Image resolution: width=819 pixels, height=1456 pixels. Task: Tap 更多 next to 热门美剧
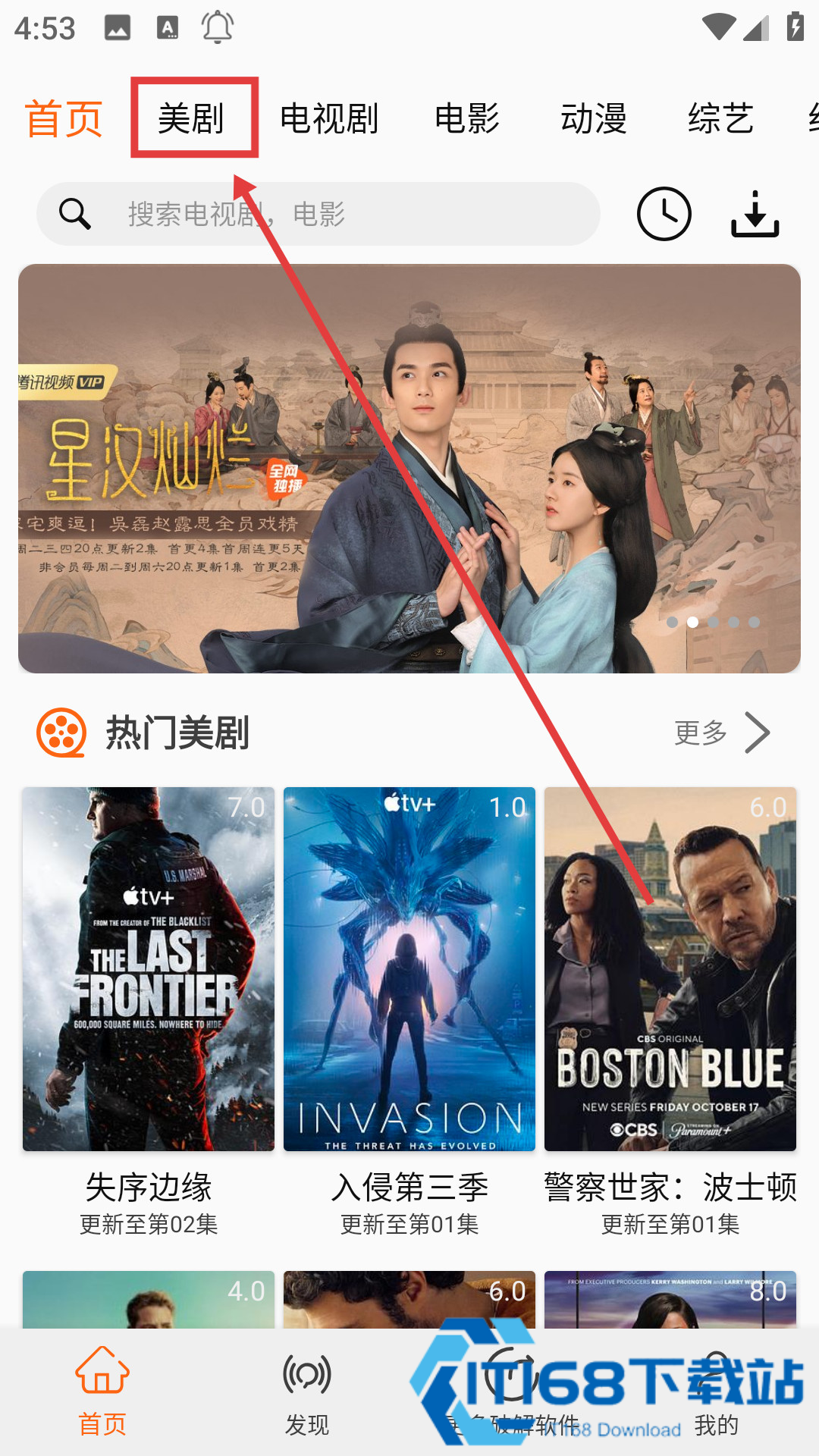[x=722, y=733]
